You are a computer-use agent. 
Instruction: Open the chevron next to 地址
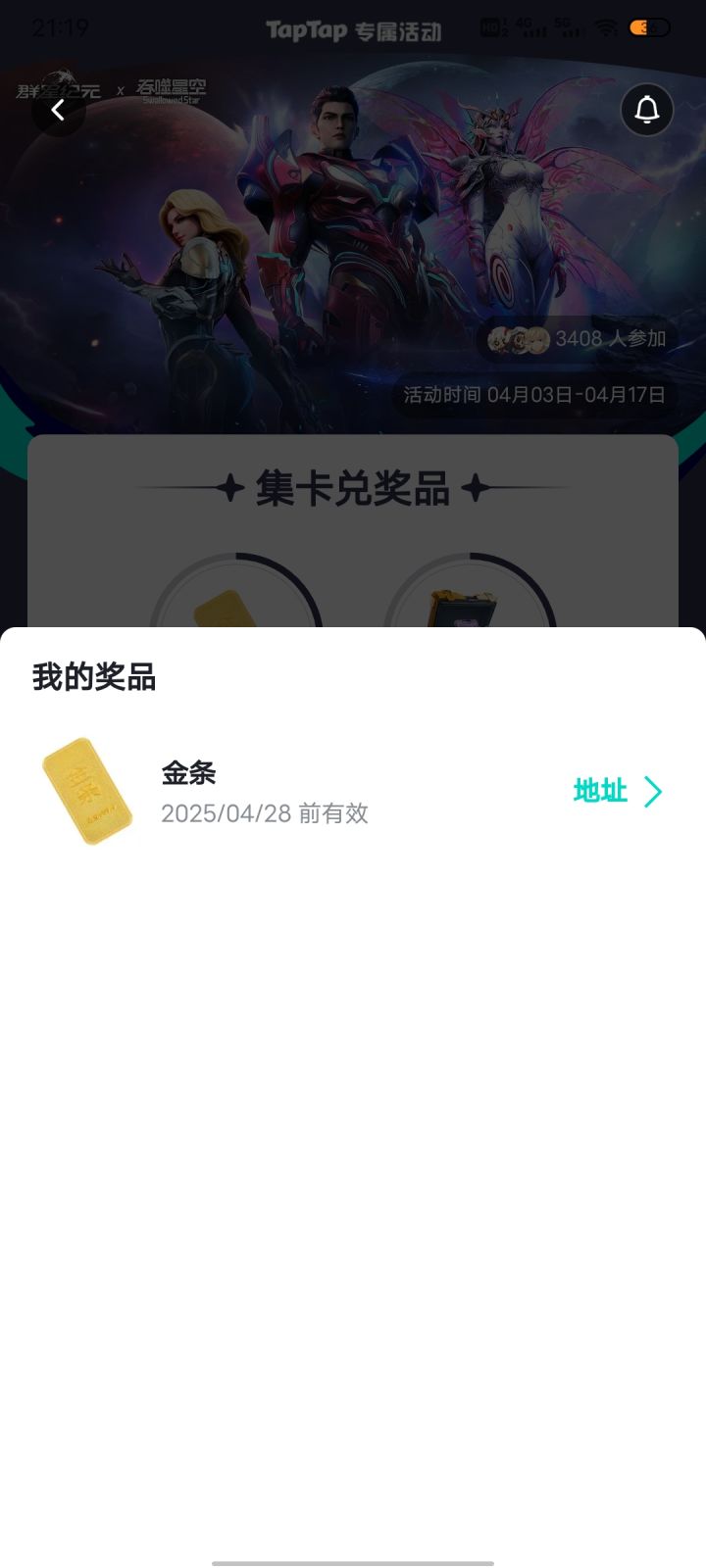[x=653, y=792]
